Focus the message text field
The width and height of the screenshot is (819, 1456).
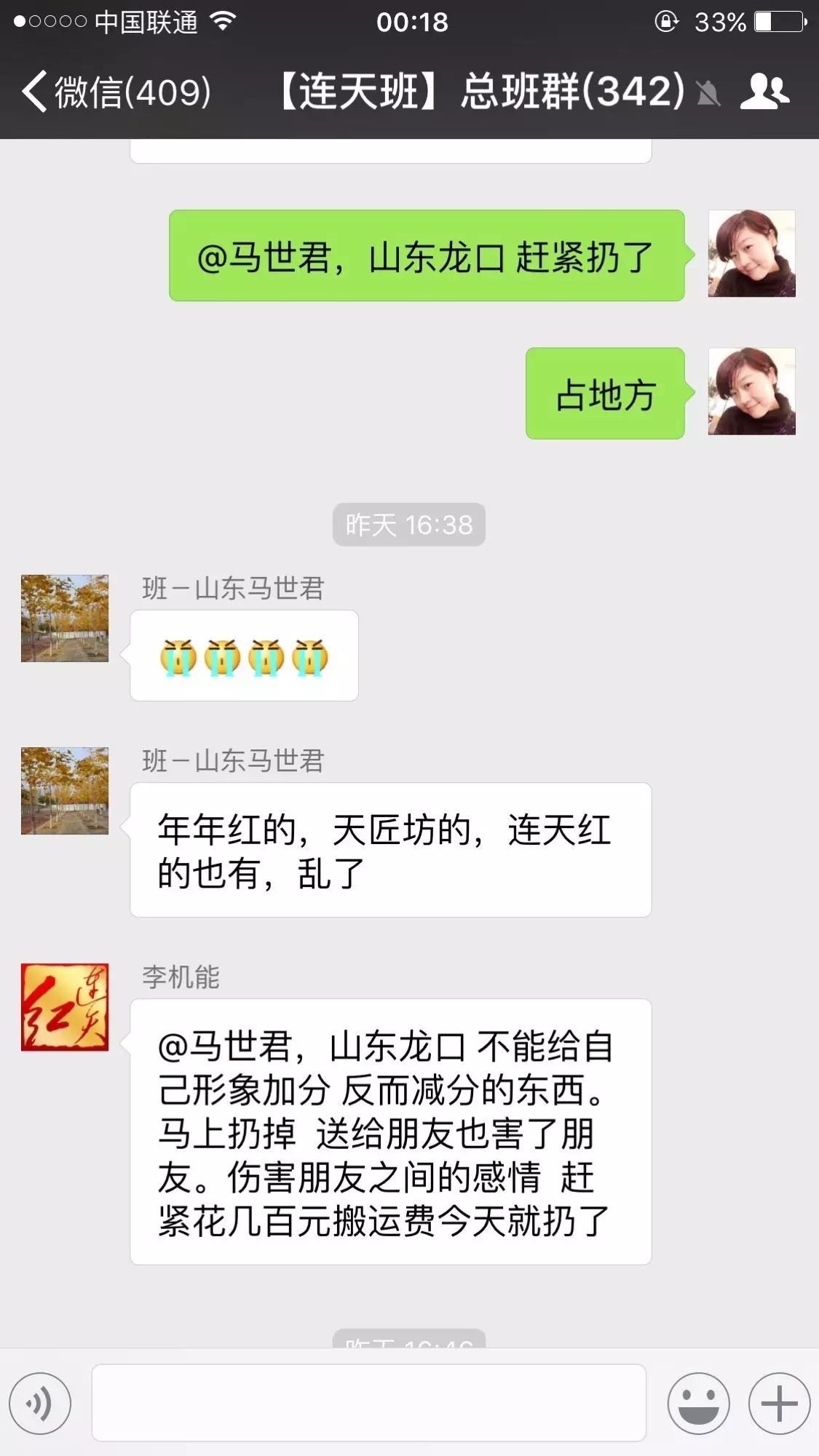point(368,1404)
